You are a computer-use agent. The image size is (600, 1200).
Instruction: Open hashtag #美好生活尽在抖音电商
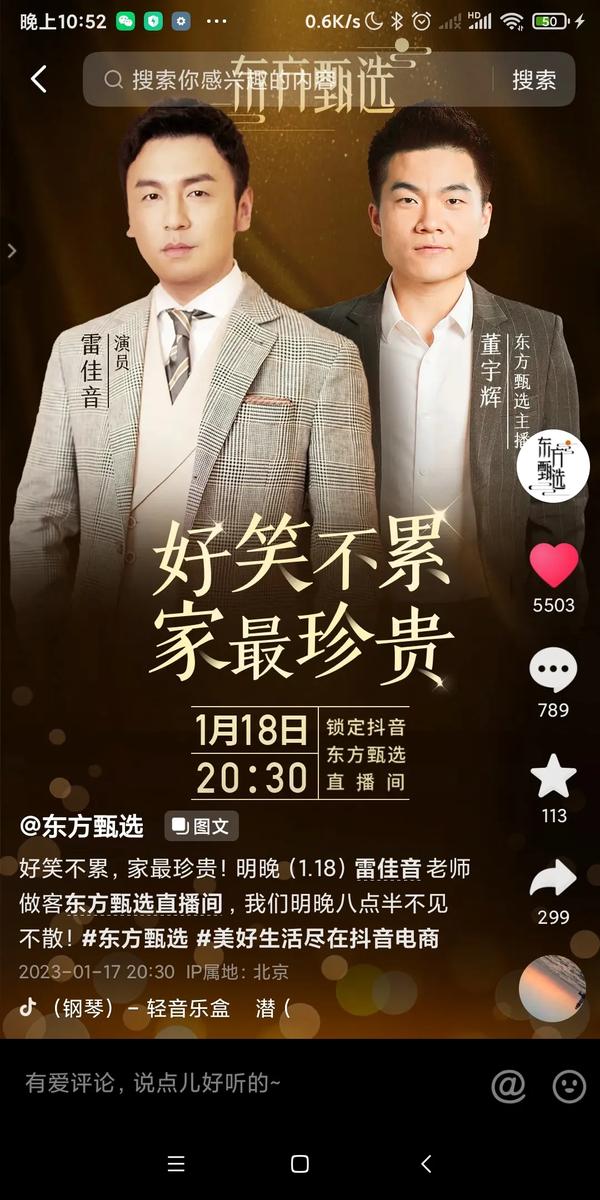pyautogui.click(x=317, y=938)
